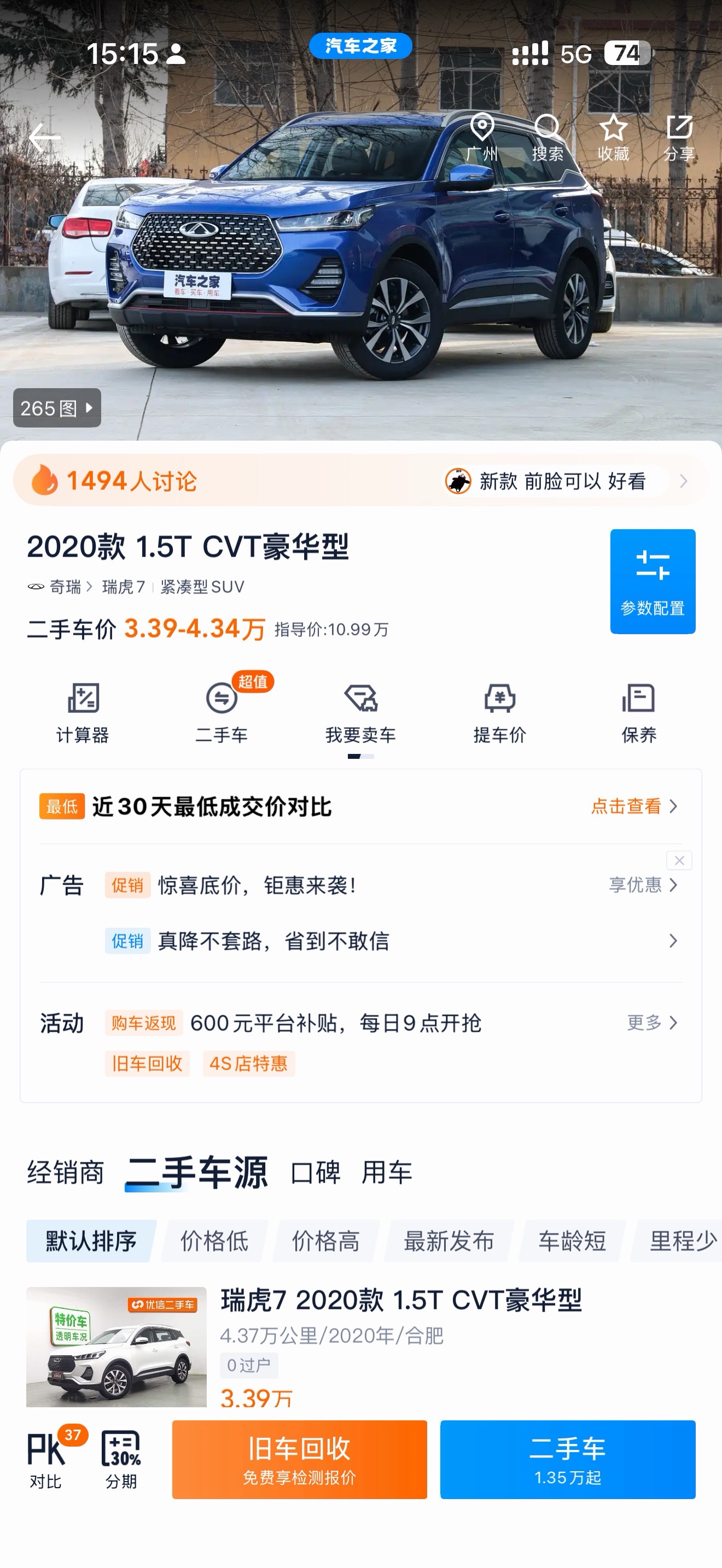Open the 真降不套路 promotion row

point(389,941)
